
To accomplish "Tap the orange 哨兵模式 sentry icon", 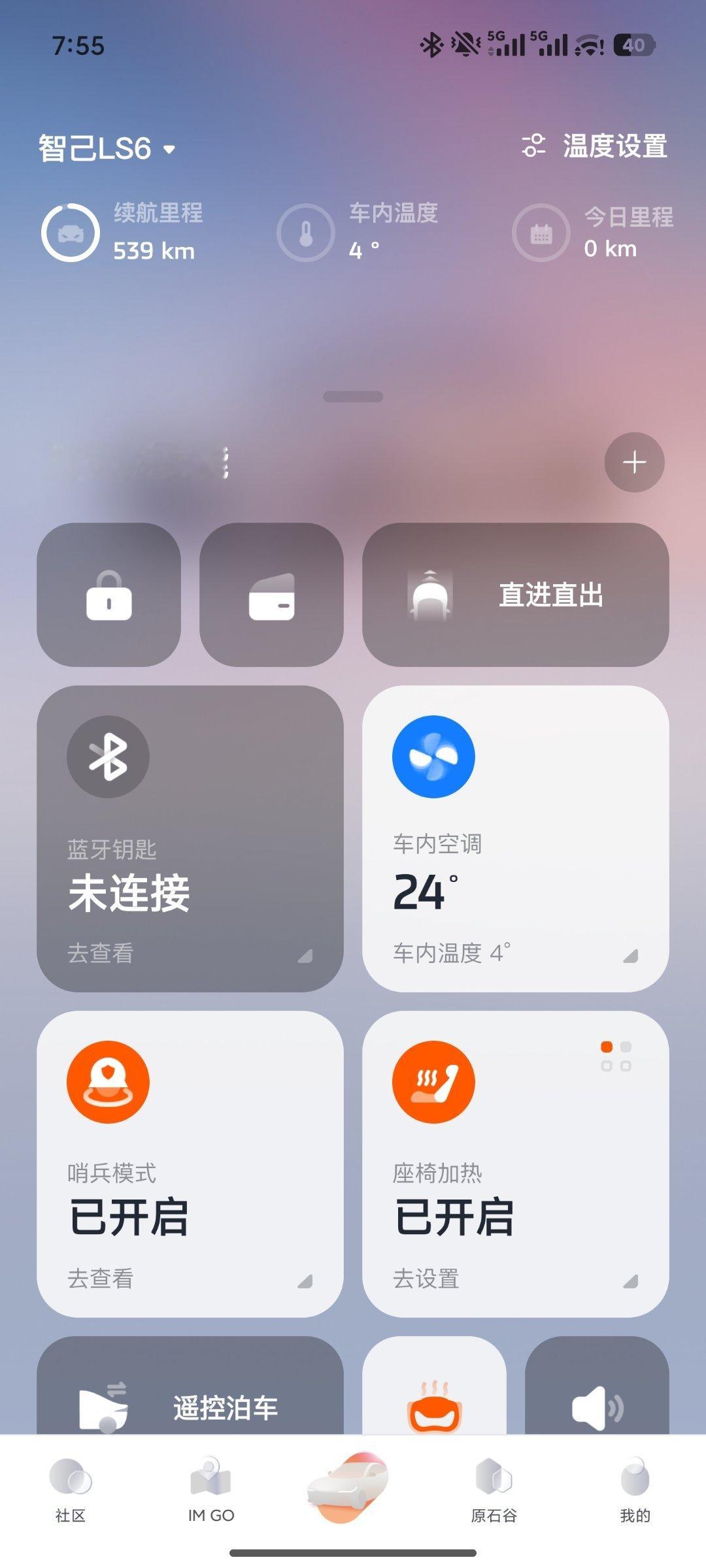I will 107,1083.
